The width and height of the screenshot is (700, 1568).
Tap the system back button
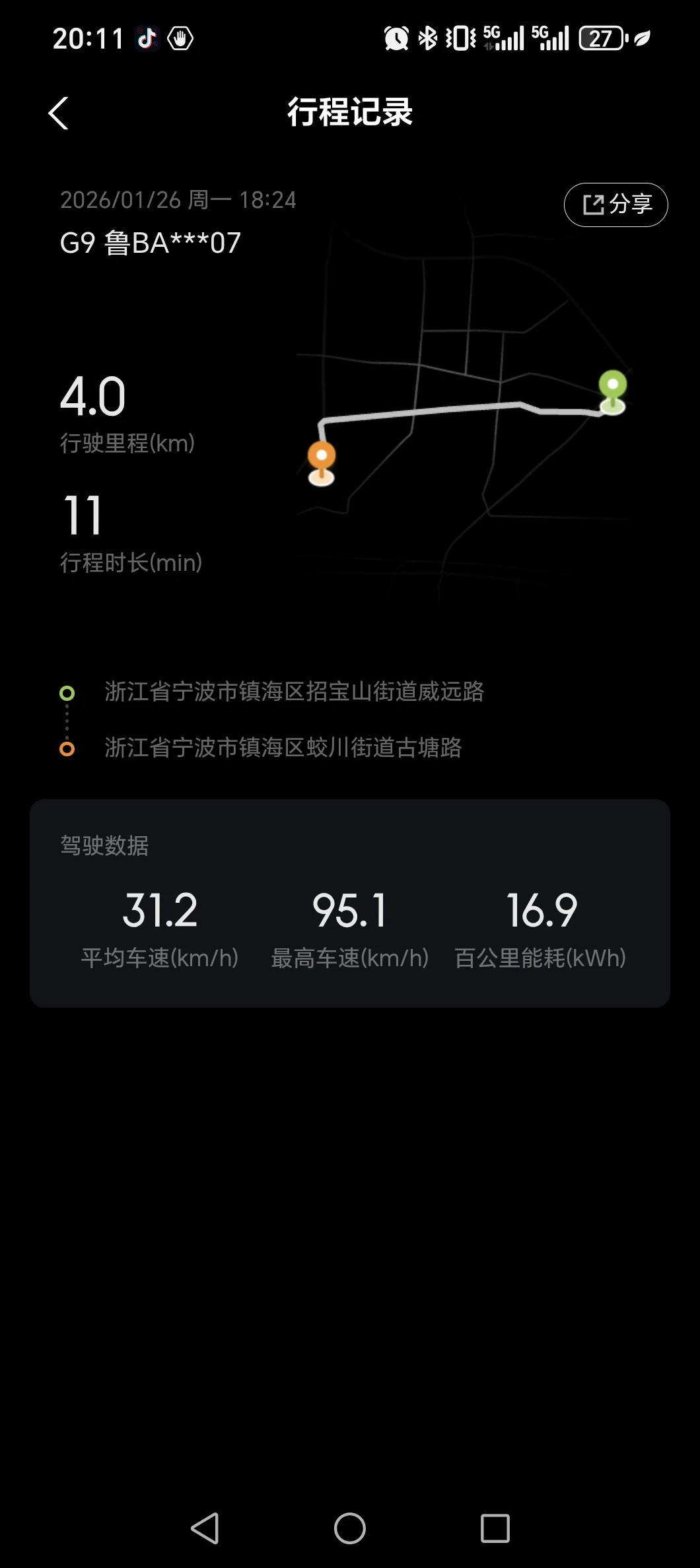(205, 1528)
